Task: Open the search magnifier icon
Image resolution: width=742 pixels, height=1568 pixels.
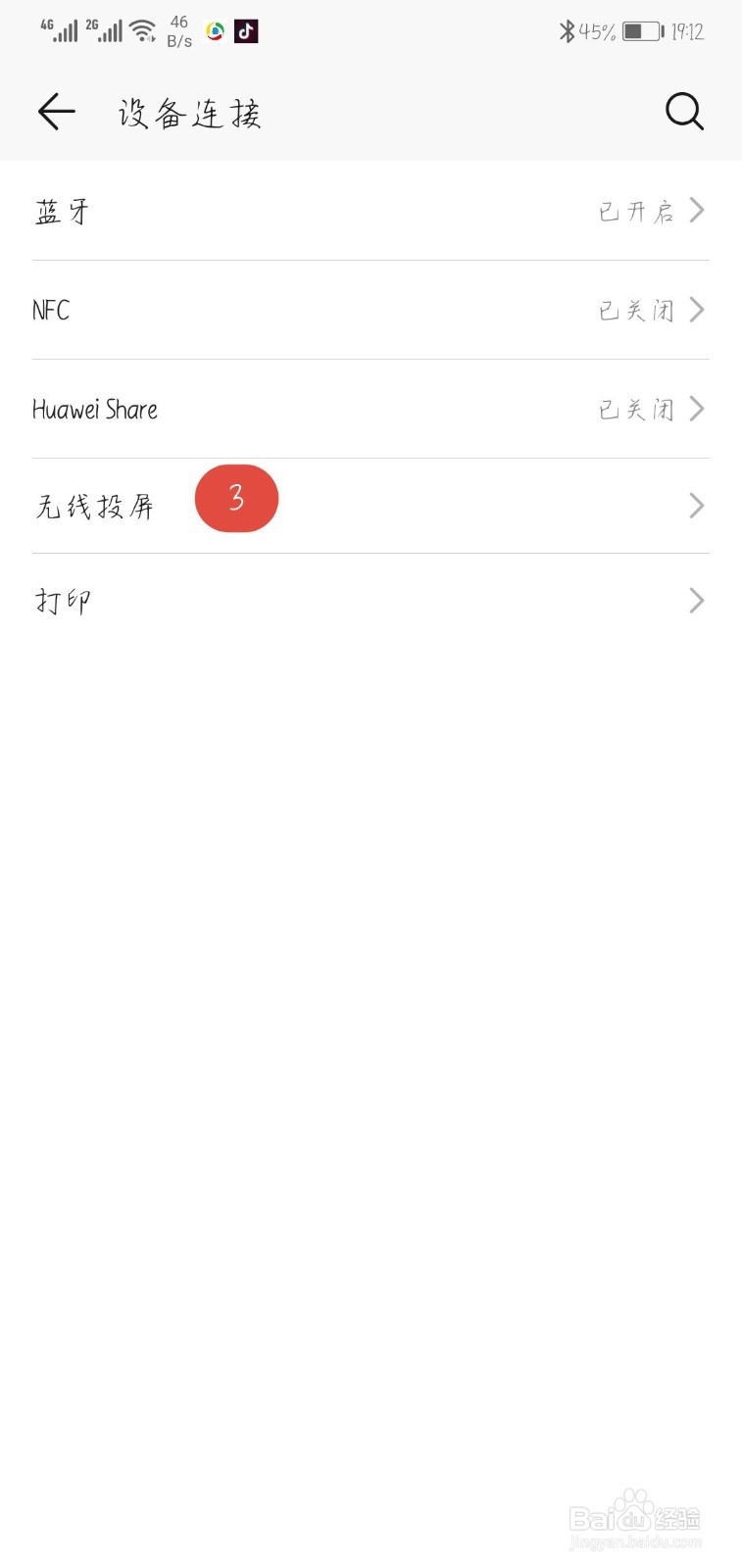Action: point(684,112)
